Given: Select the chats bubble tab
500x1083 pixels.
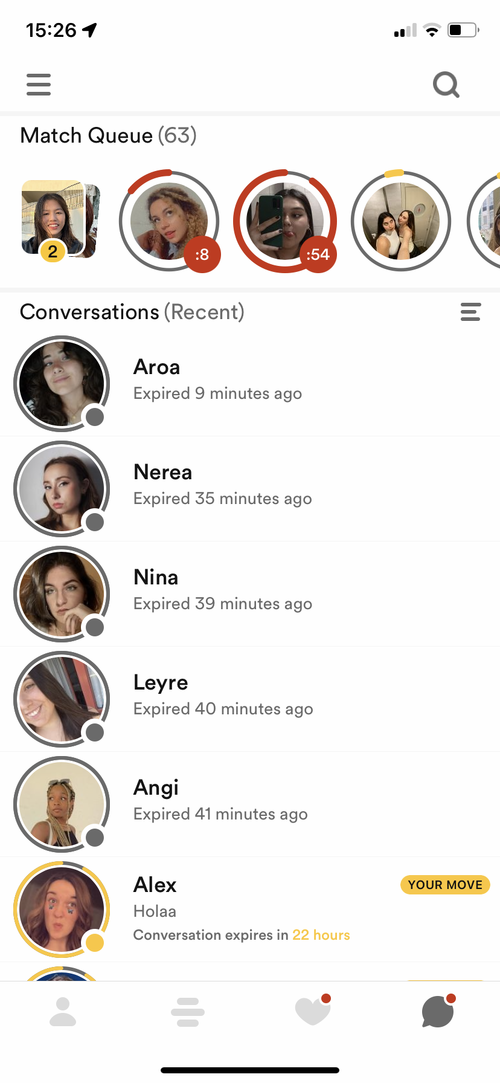Looking at the screenshot, I should coord(439,1011).
